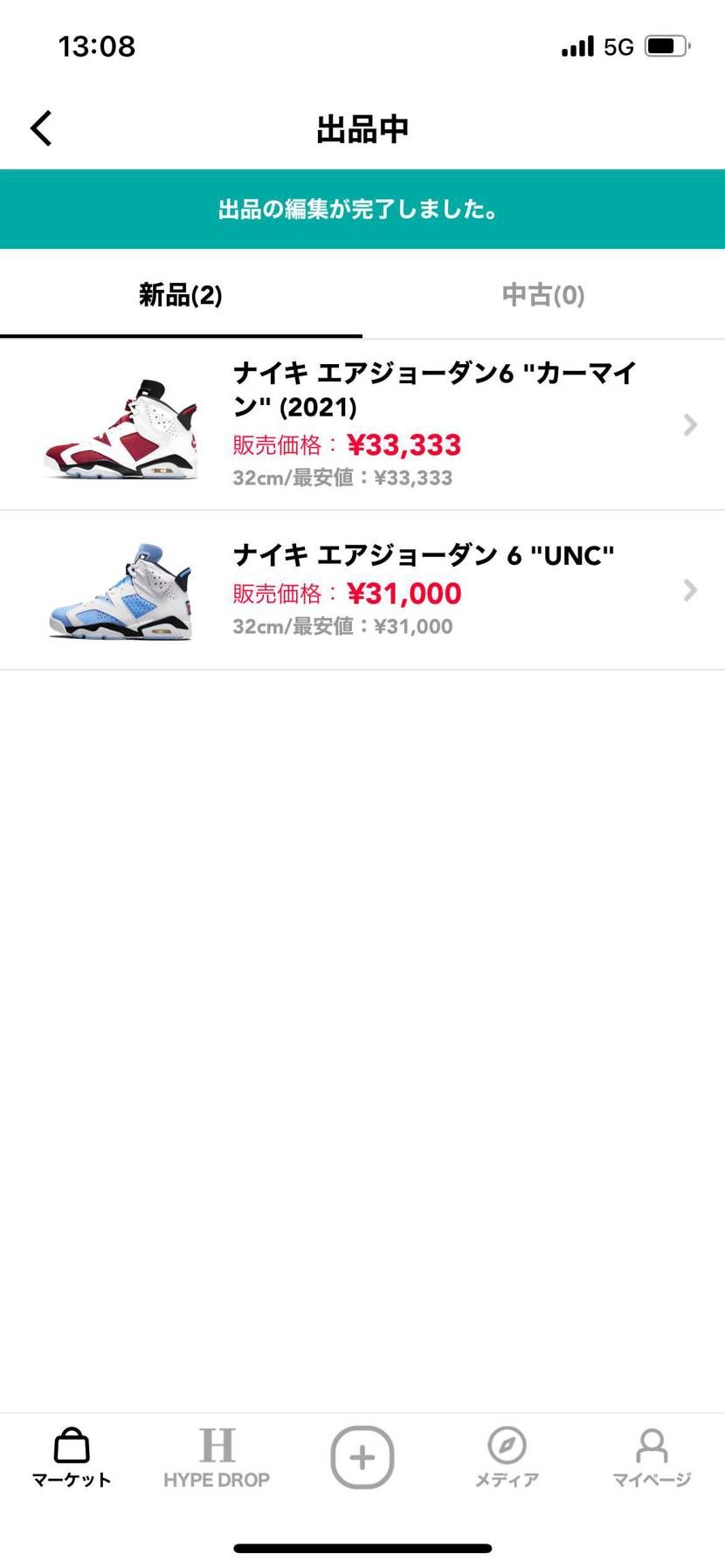The width and height of the screenshot is (725, 1568).
Task: Open the Air Jordan 6 カーマイン listing
Action: 393,425
